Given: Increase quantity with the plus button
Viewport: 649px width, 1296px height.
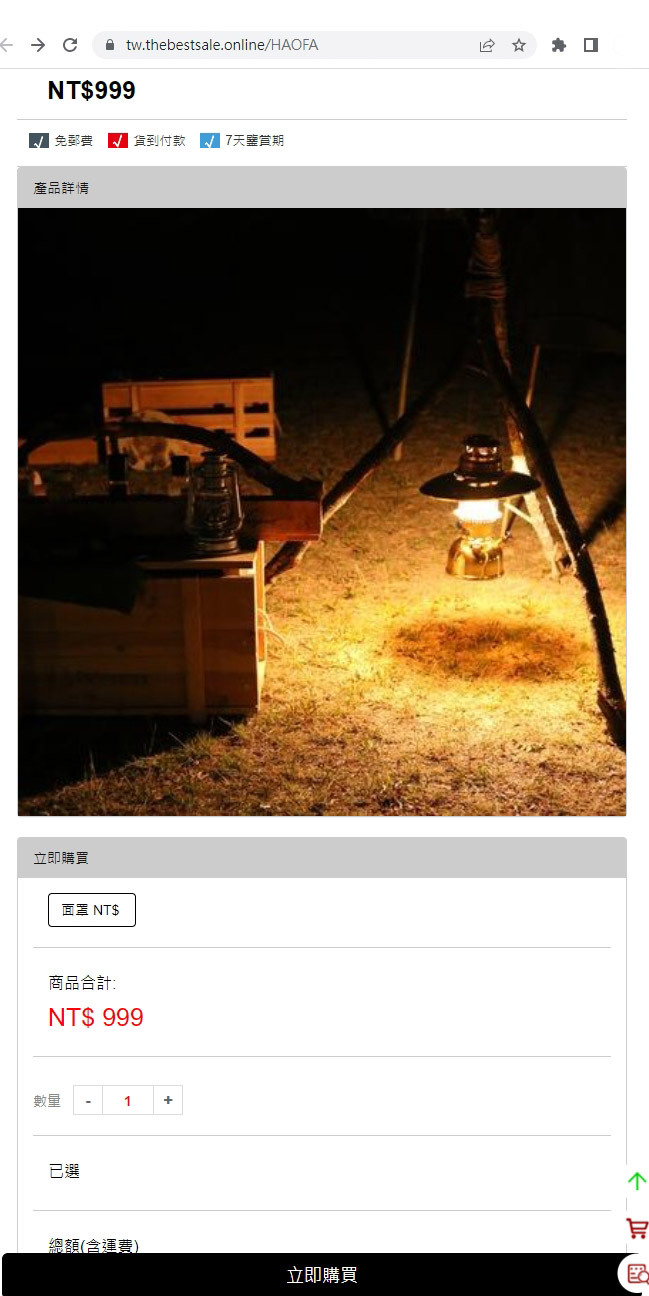Looking at the screenshot, I should point(168,1100).
